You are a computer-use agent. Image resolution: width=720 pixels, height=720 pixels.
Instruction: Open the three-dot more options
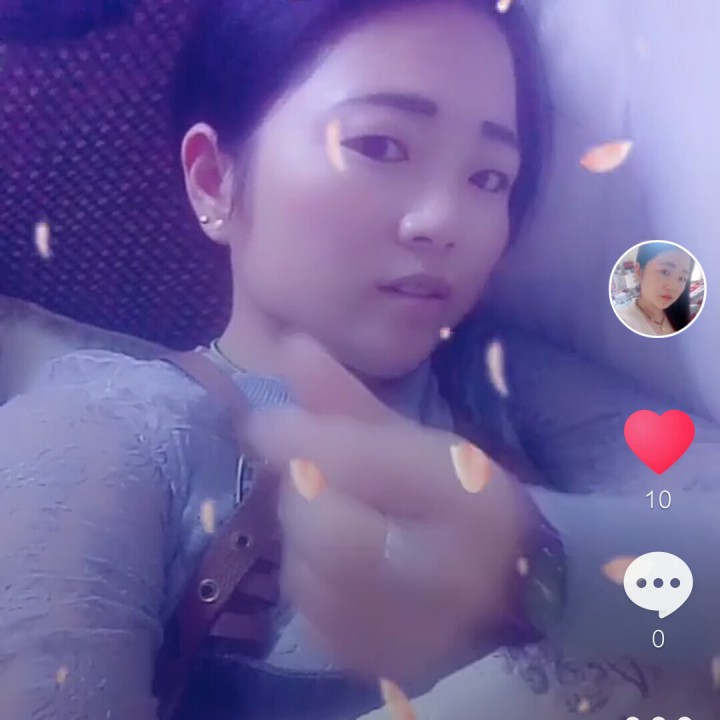(658, 716)
